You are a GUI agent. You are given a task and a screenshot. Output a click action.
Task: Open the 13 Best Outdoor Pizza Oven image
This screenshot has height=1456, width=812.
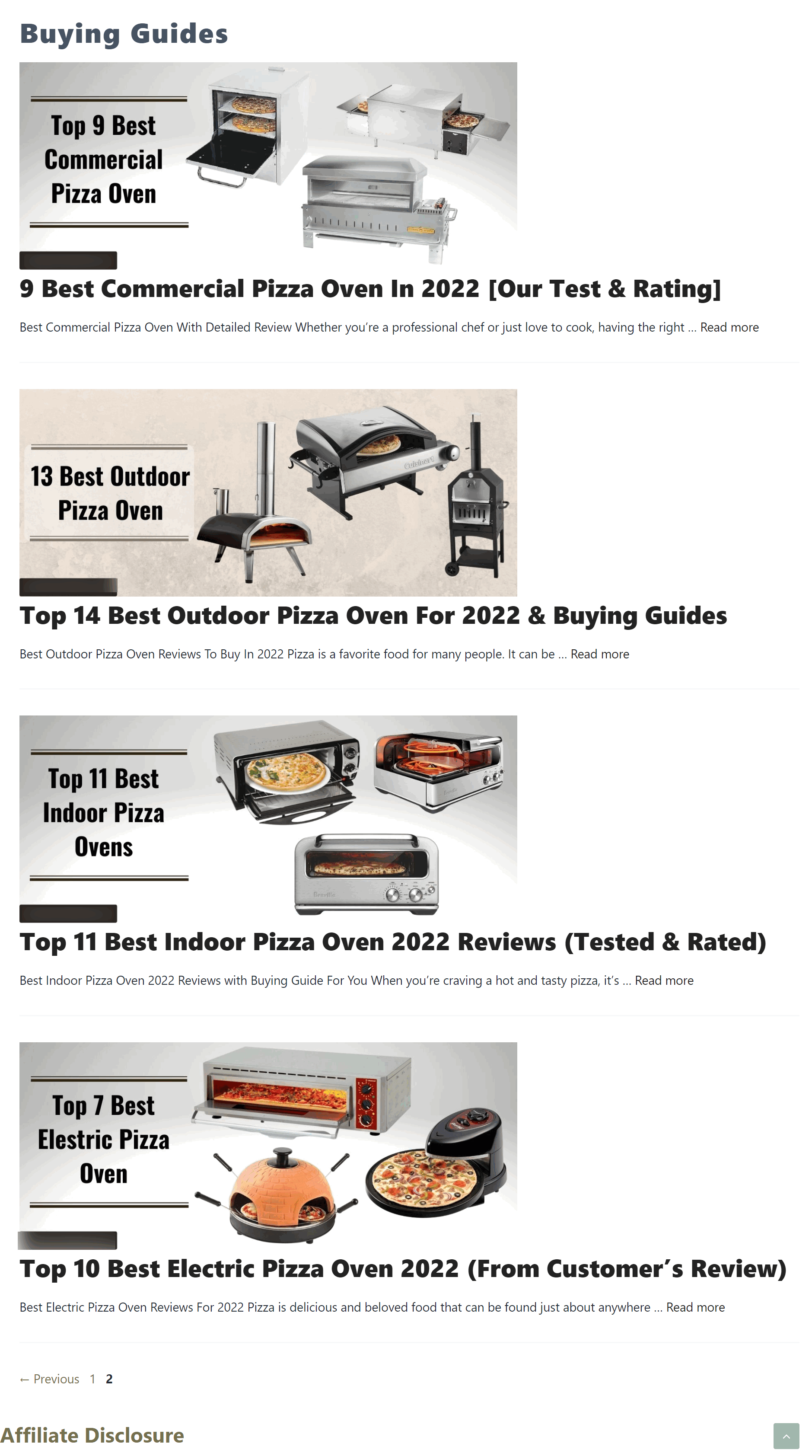(x=268, y=492)
